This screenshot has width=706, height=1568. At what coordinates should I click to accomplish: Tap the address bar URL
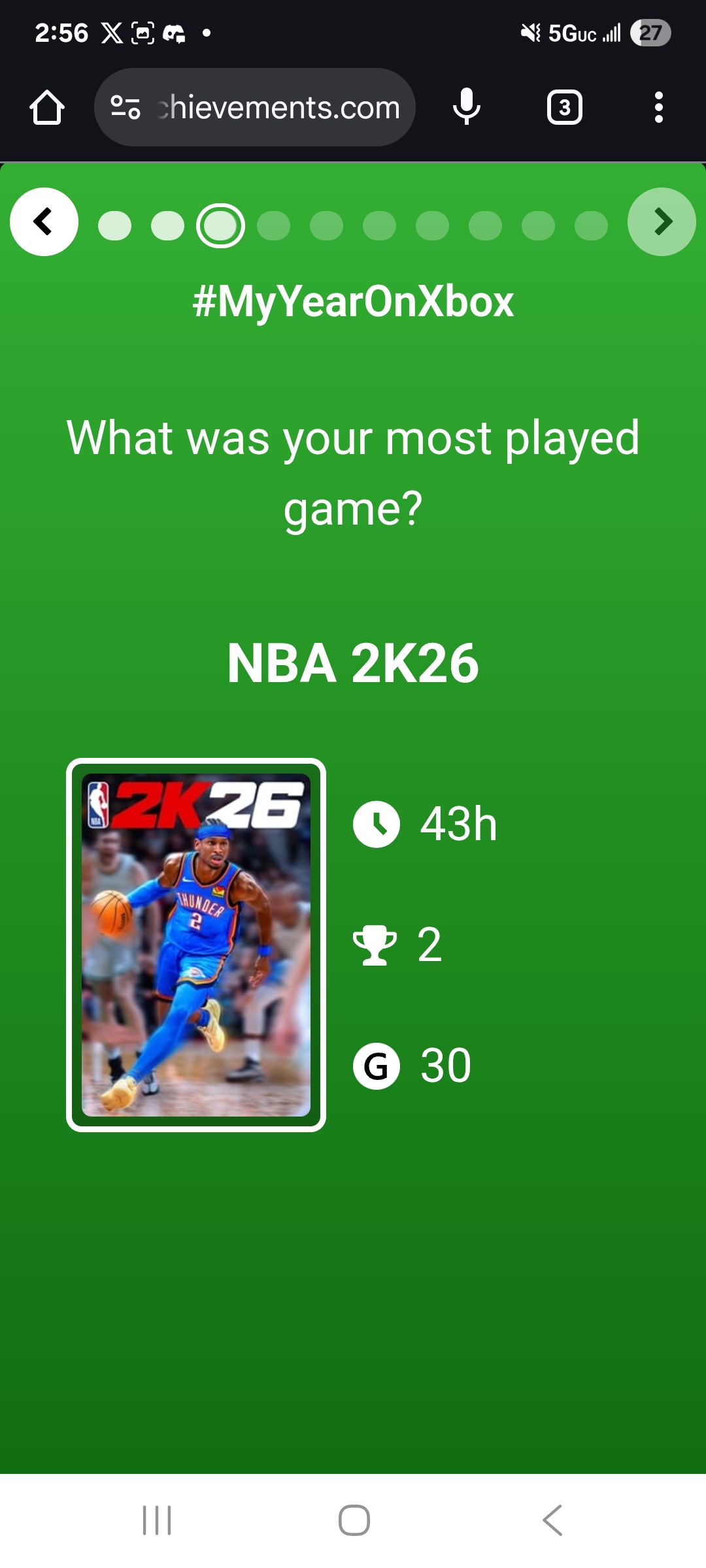279,107
